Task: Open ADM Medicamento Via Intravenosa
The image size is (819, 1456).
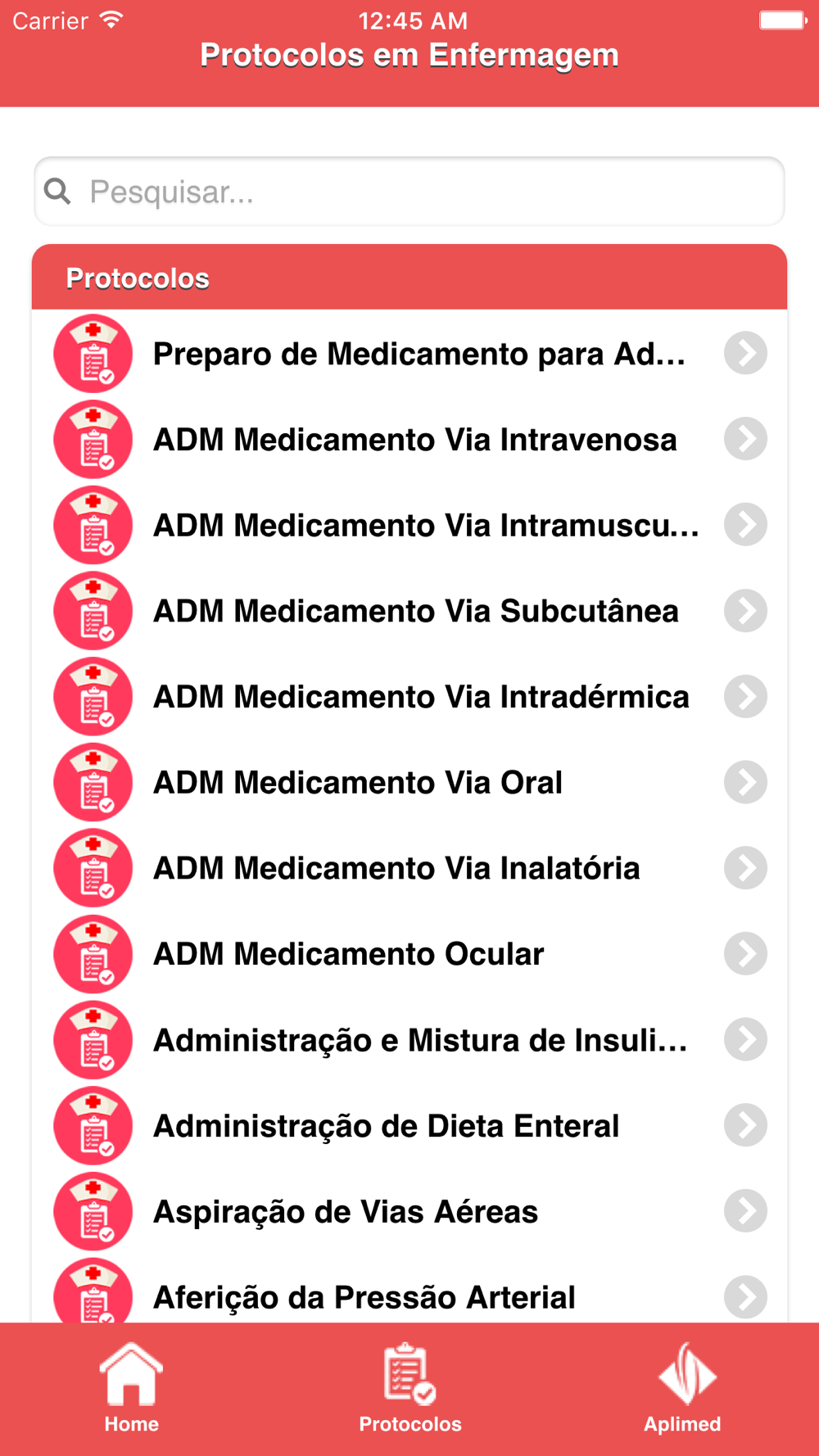Action: click(x=409, y=439)
